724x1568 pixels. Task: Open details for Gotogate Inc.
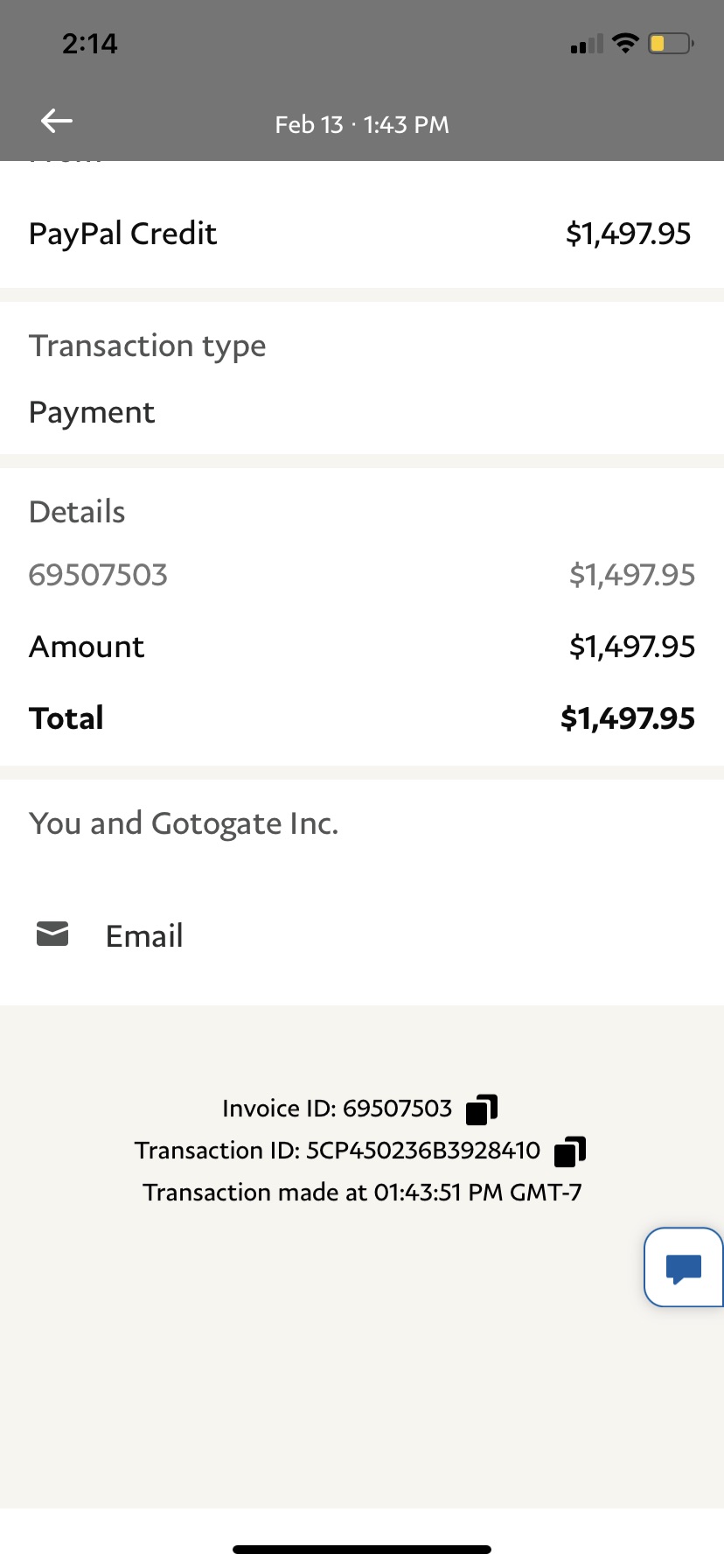(x=184, y=822)
